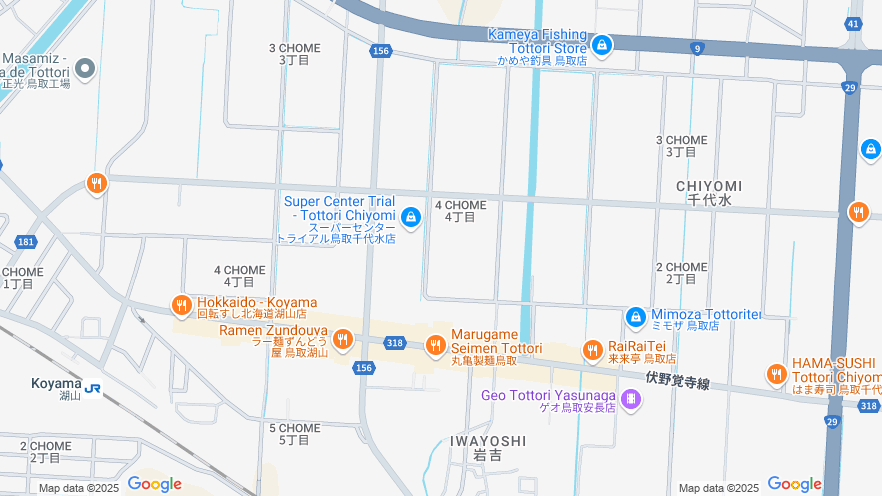Open the Kameya Fishing Tottori Store pin

[x=601, y=45]
